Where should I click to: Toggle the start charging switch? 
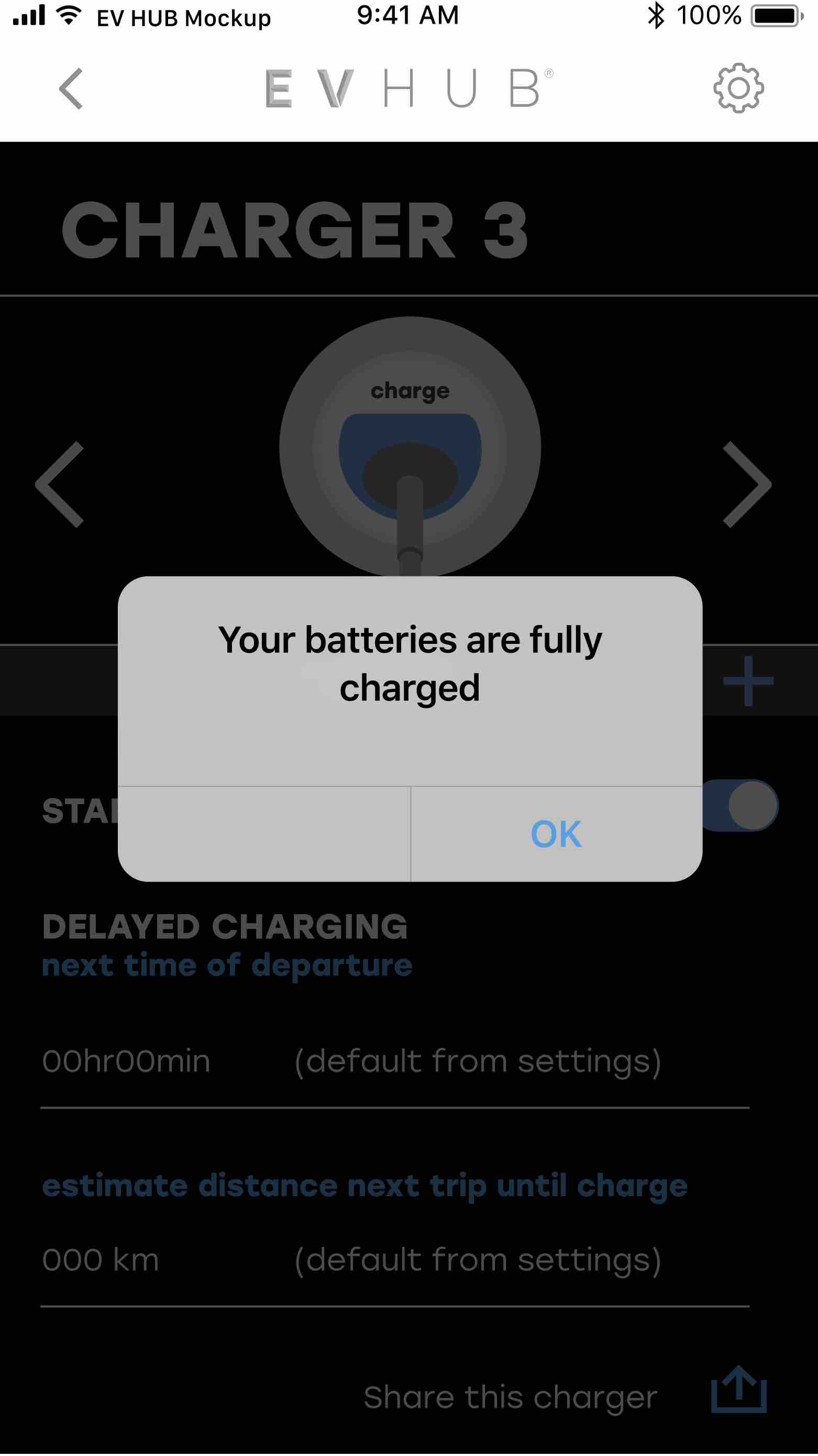[741, 805]
